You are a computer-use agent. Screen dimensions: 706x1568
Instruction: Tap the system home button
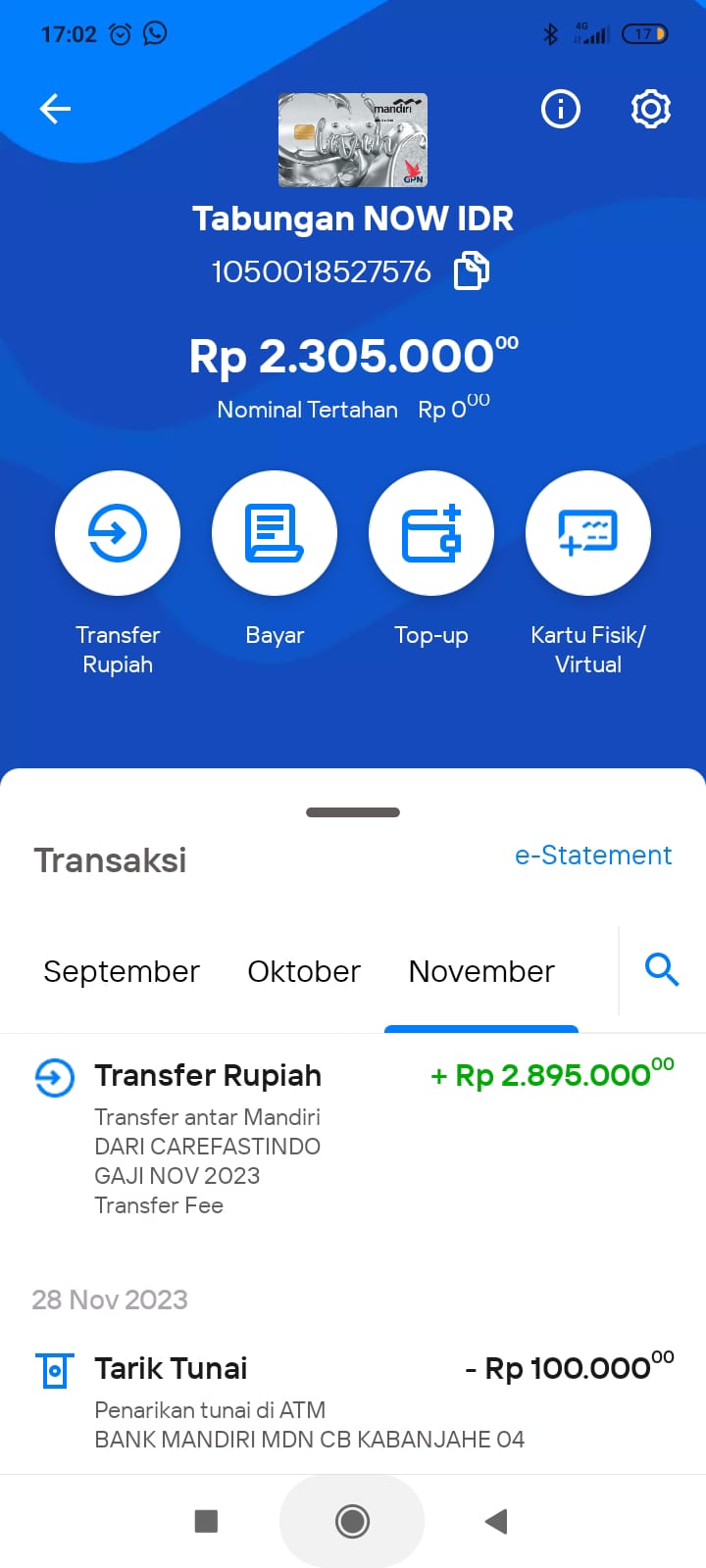click(352, 1521)
